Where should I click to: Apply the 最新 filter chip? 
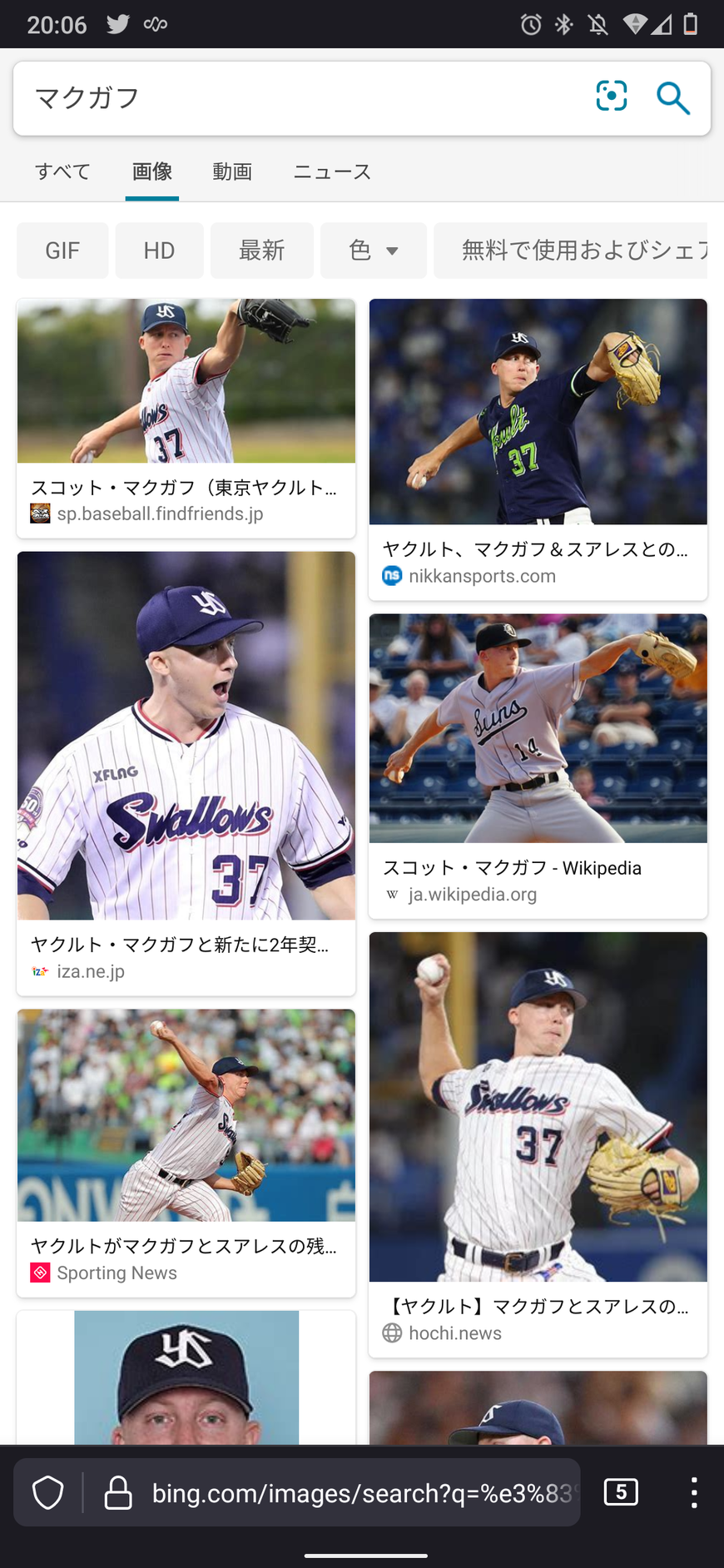261,251
